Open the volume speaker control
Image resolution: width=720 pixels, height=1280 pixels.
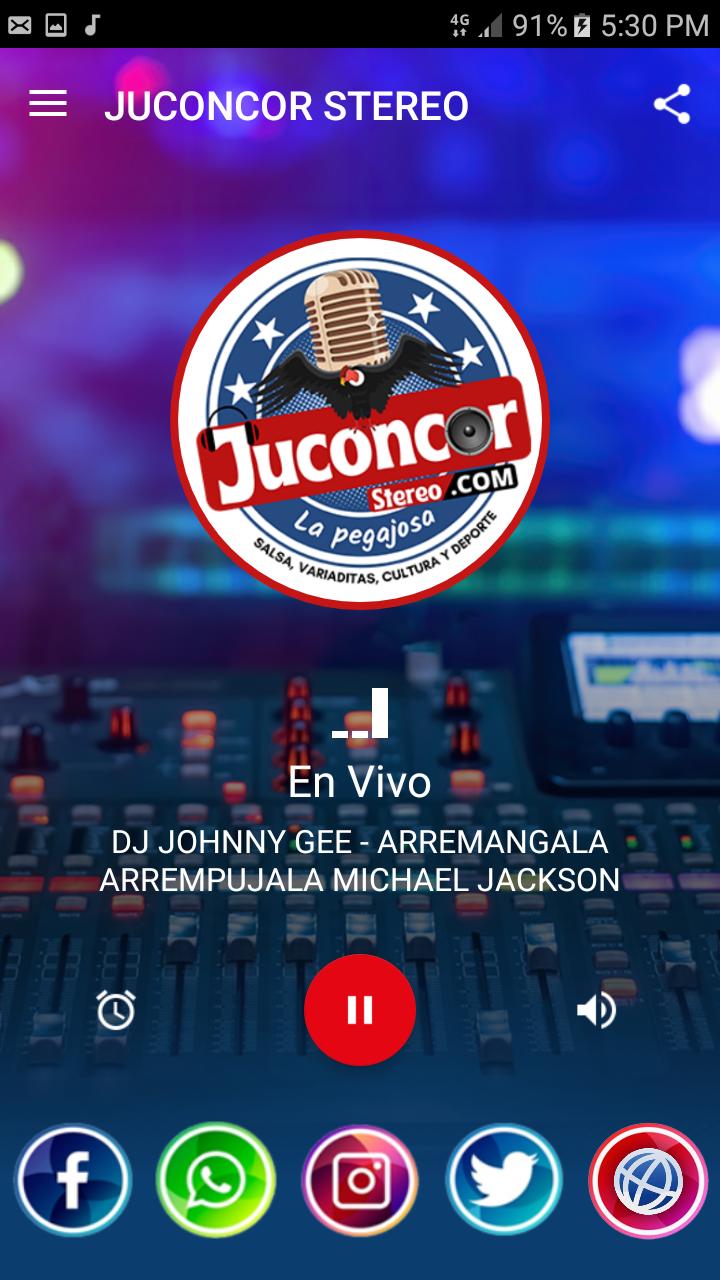click(597, 1010)
